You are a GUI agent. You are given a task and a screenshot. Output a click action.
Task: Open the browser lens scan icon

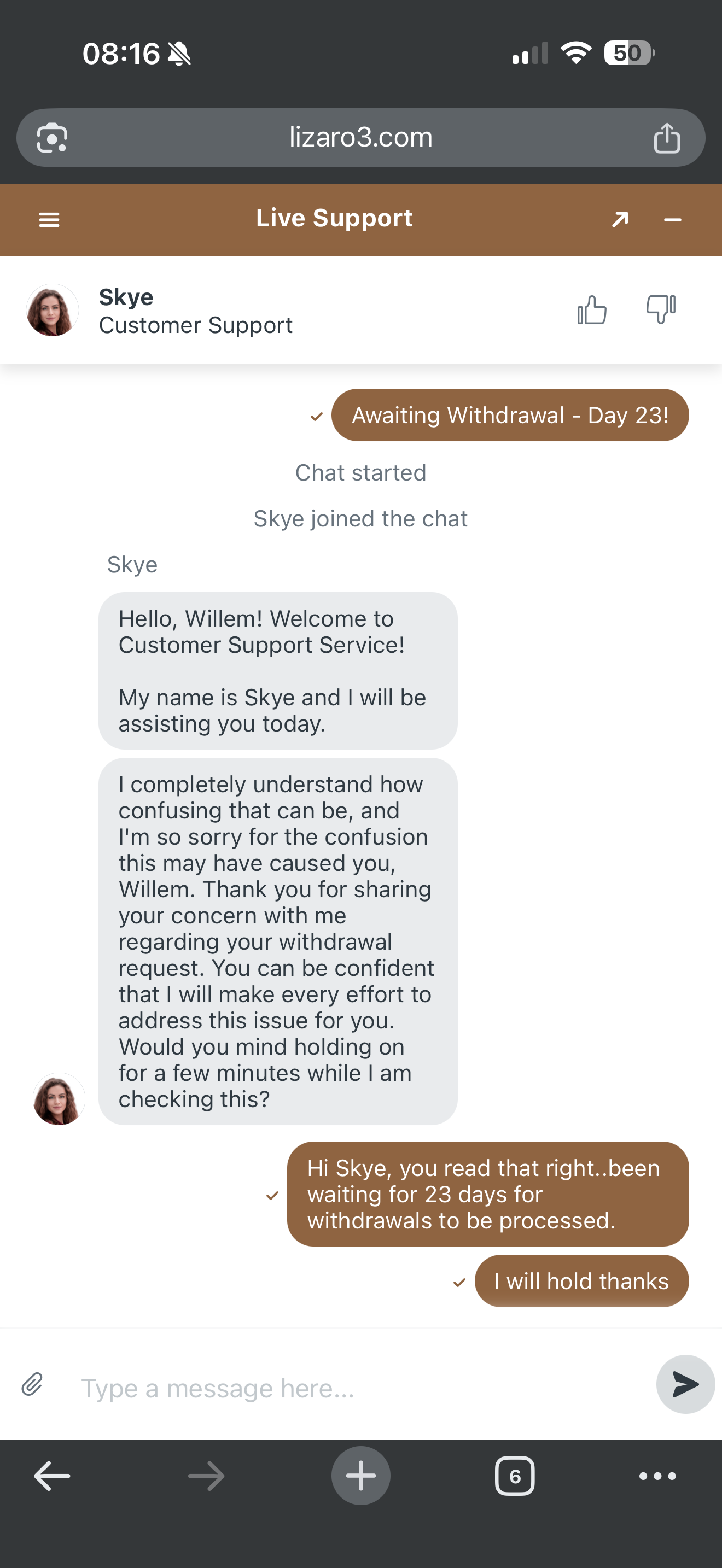(x=53, y=138)
